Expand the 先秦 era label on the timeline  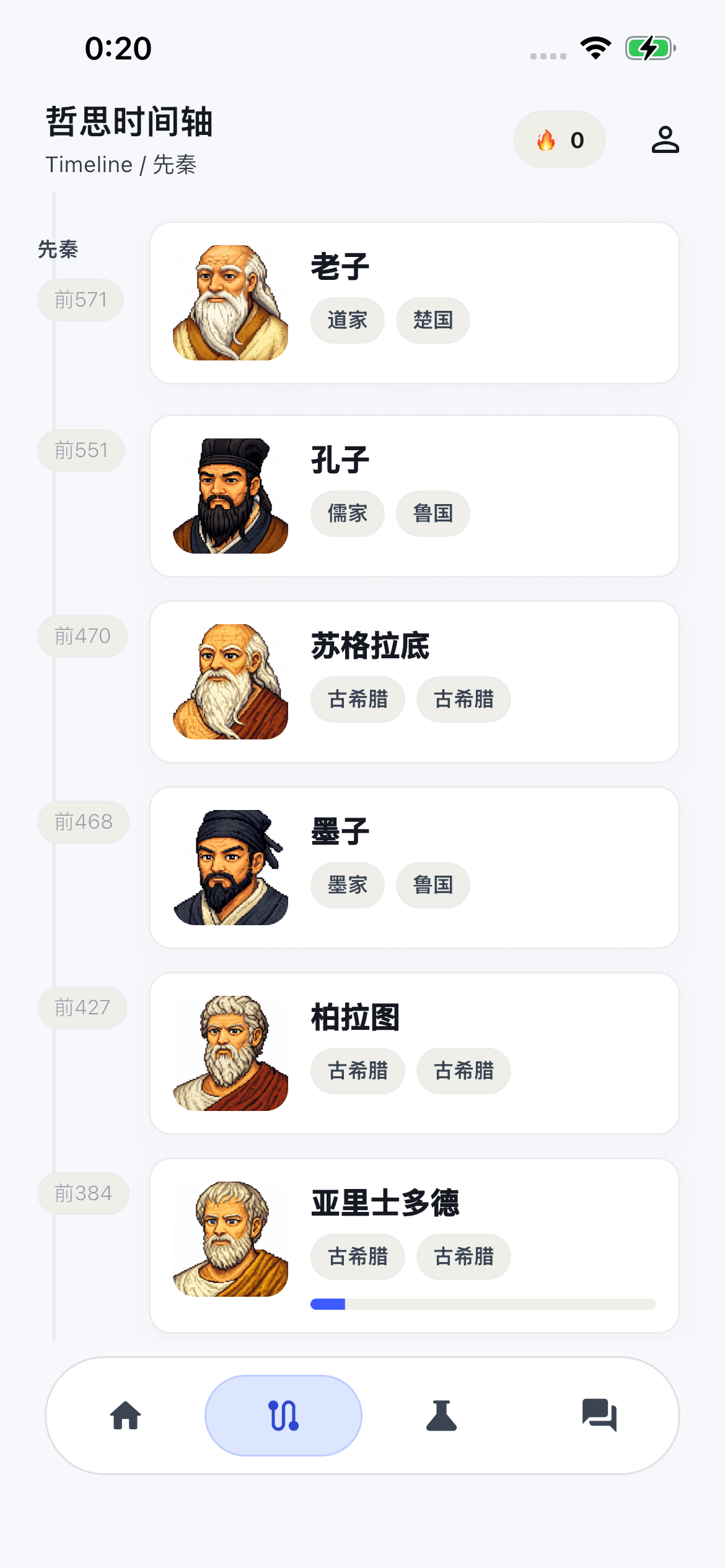click(x=57, y=250)
